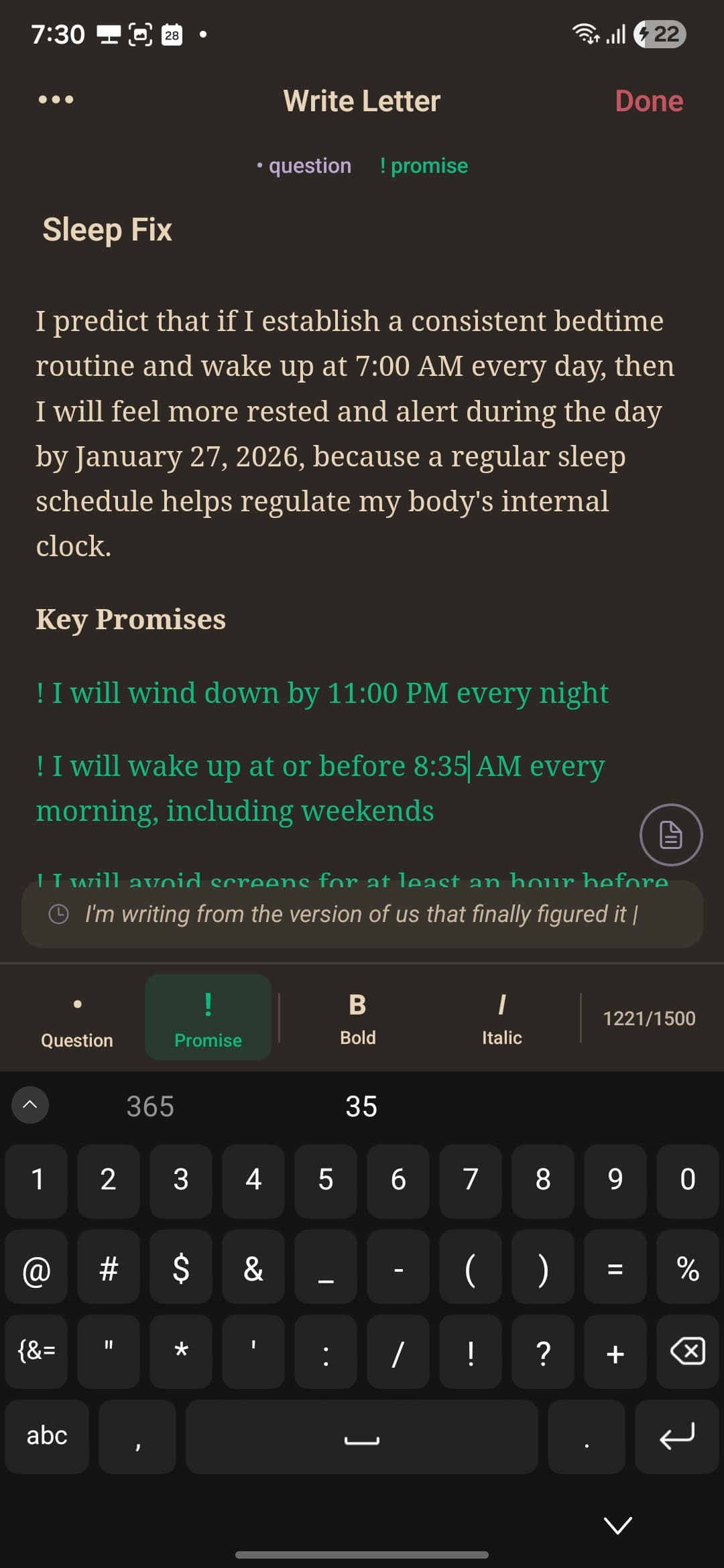Image resolution: width=724 pixels, height=1568 pixels.
Task: Expand the keyboard suggestion strip arrow
Action: [30, 1105]
